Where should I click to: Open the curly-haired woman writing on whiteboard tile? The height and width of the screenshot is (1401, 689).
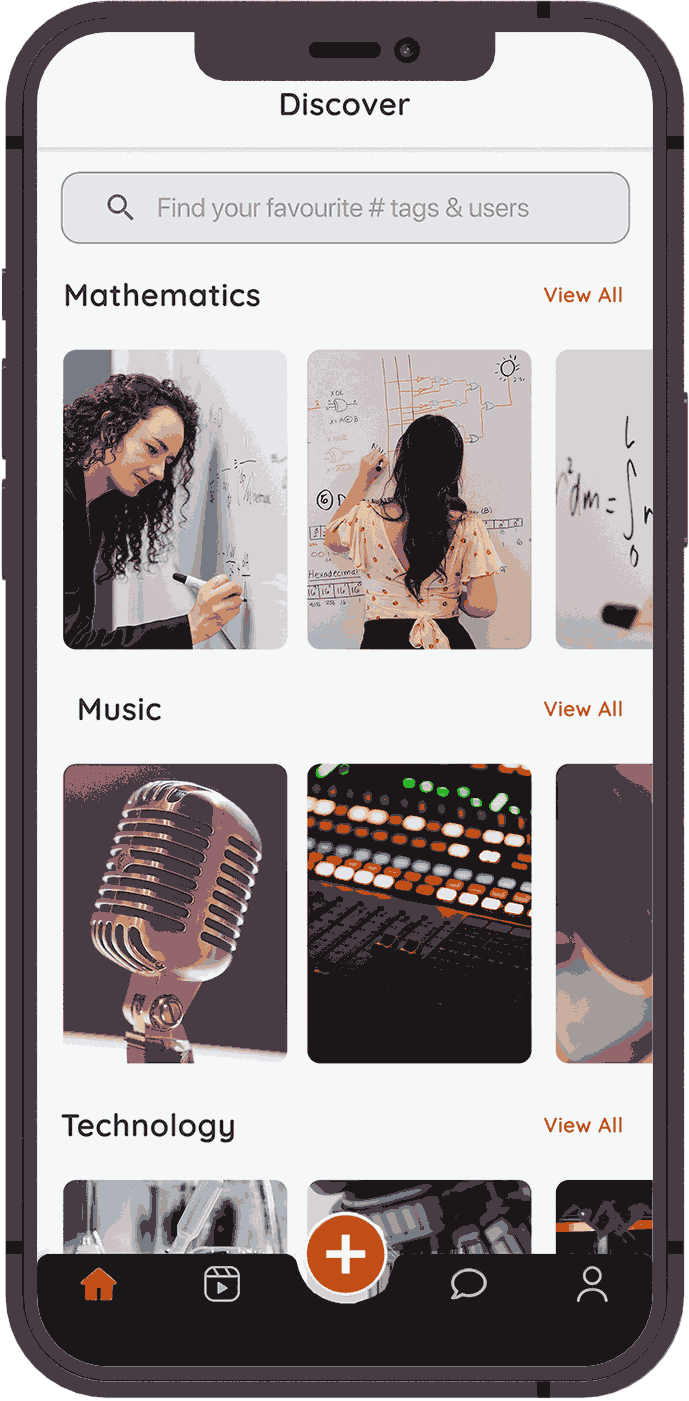(x=175, y=499)
